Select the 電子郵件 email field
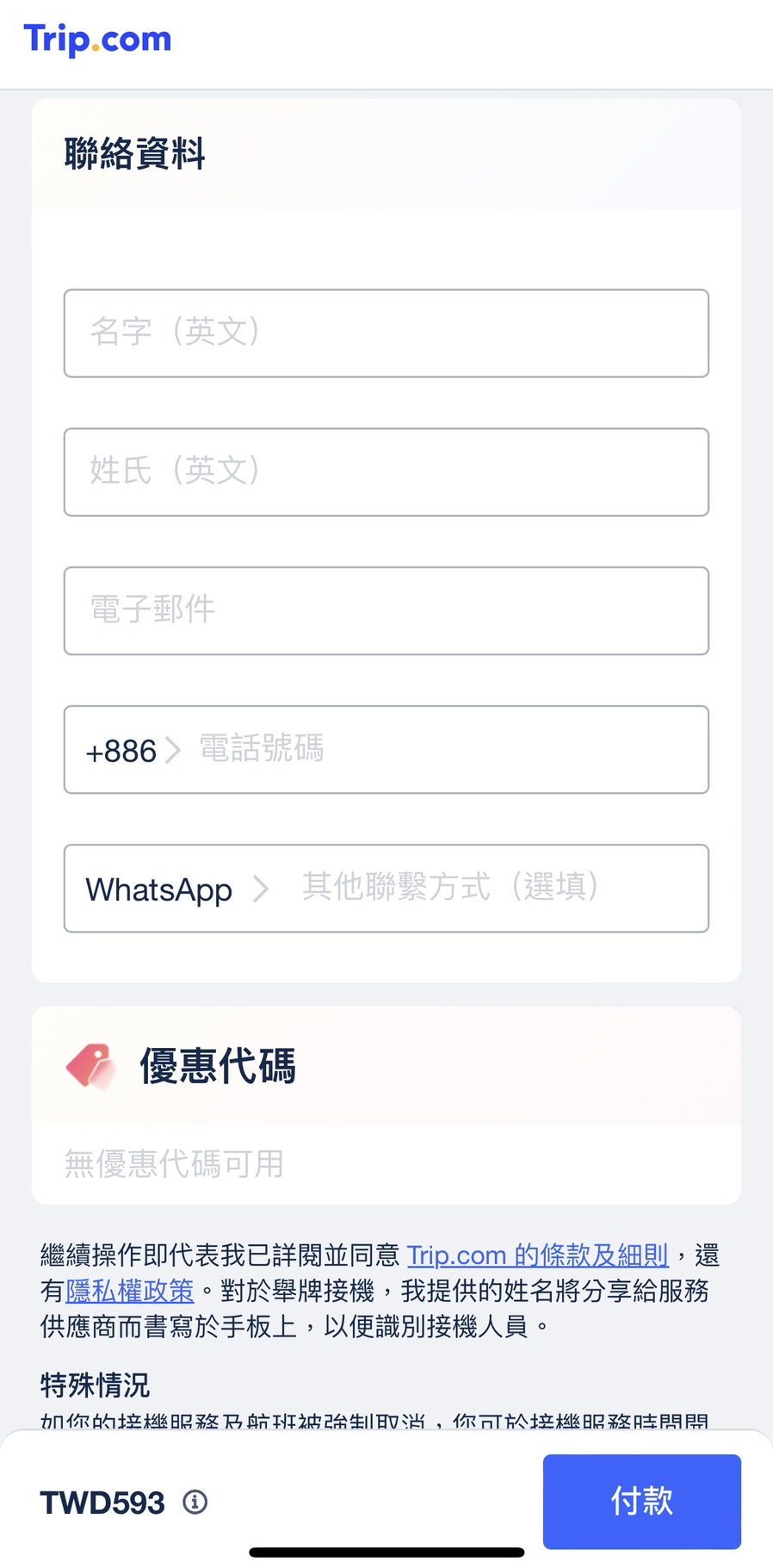 [386, 610]
